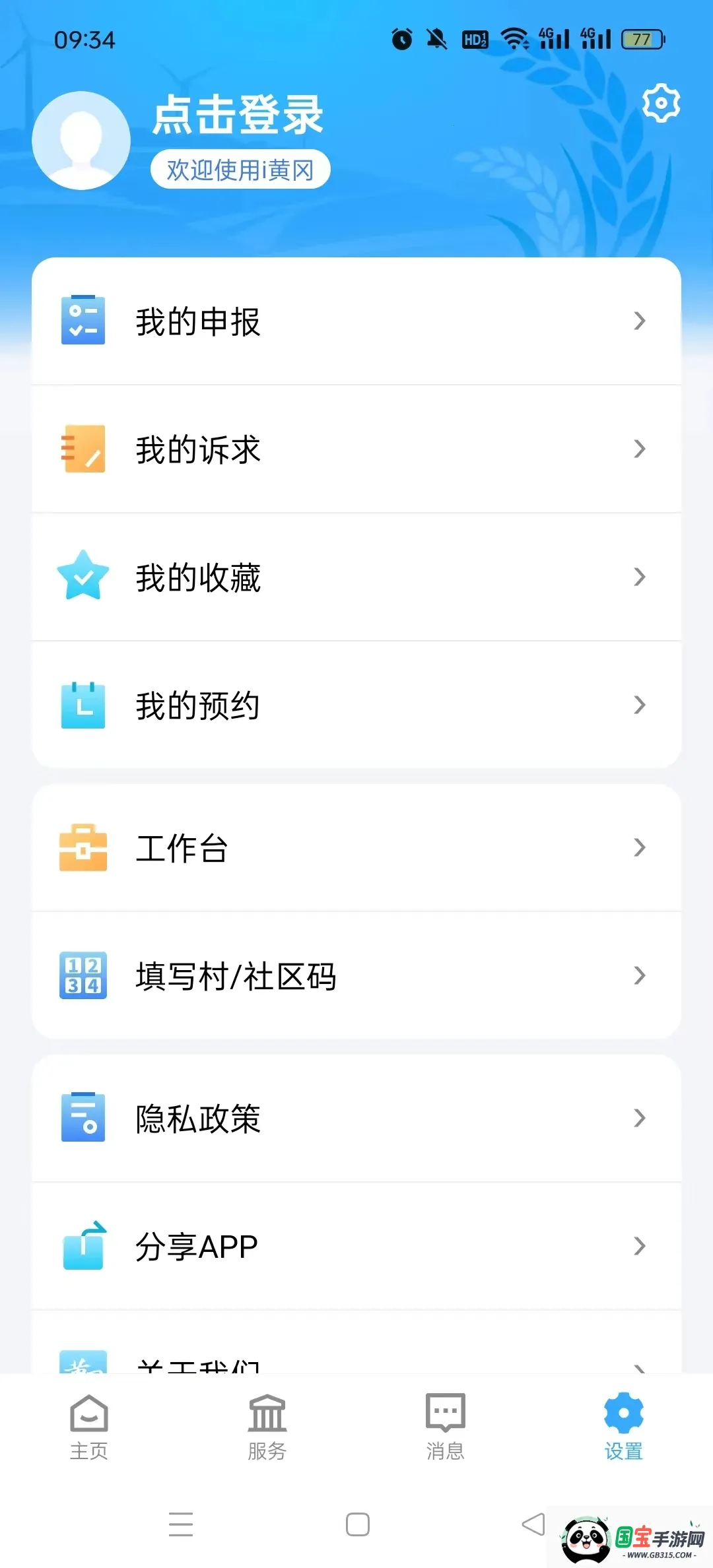
Task: Open the settings gear in top right corner
Action: click(660, 103)
